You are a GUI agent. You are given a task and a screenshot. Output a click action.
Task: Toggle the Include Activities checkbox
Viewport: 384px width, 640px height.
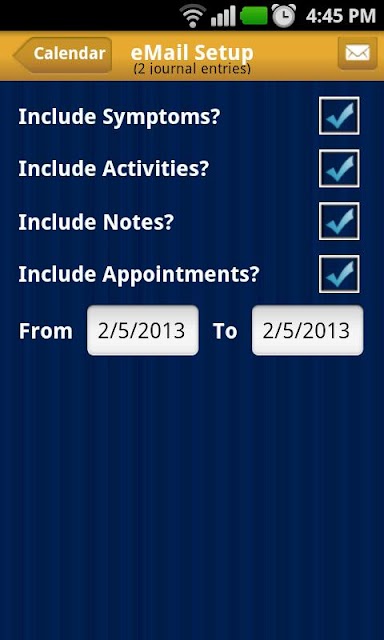(x=339, y=168)
